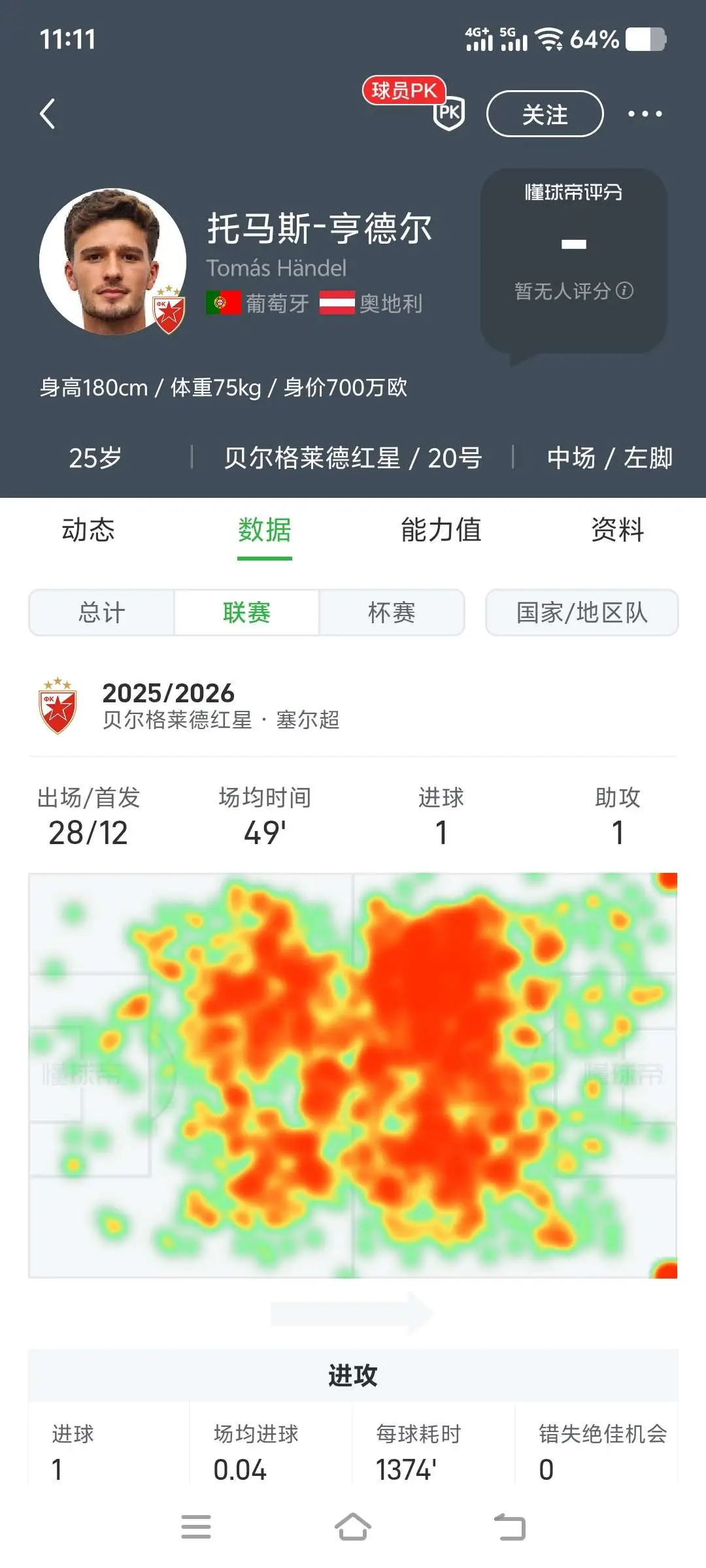
Task: Tap the system home button
Action: (353, 1527)
